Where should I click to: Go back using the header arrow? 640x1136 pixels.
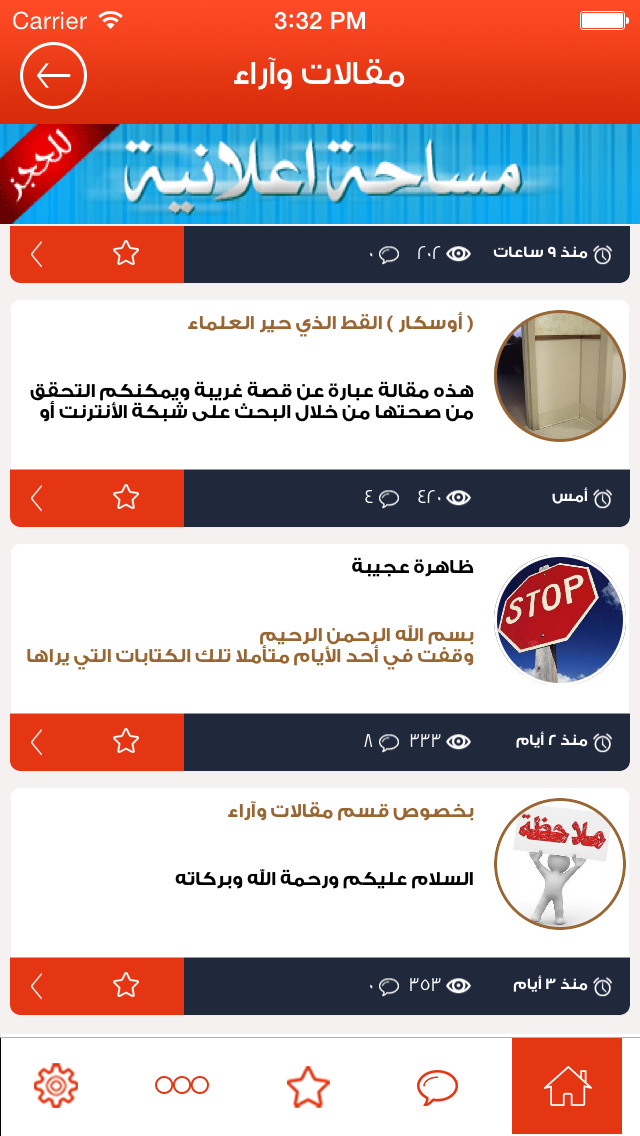[x=54, y=75]
